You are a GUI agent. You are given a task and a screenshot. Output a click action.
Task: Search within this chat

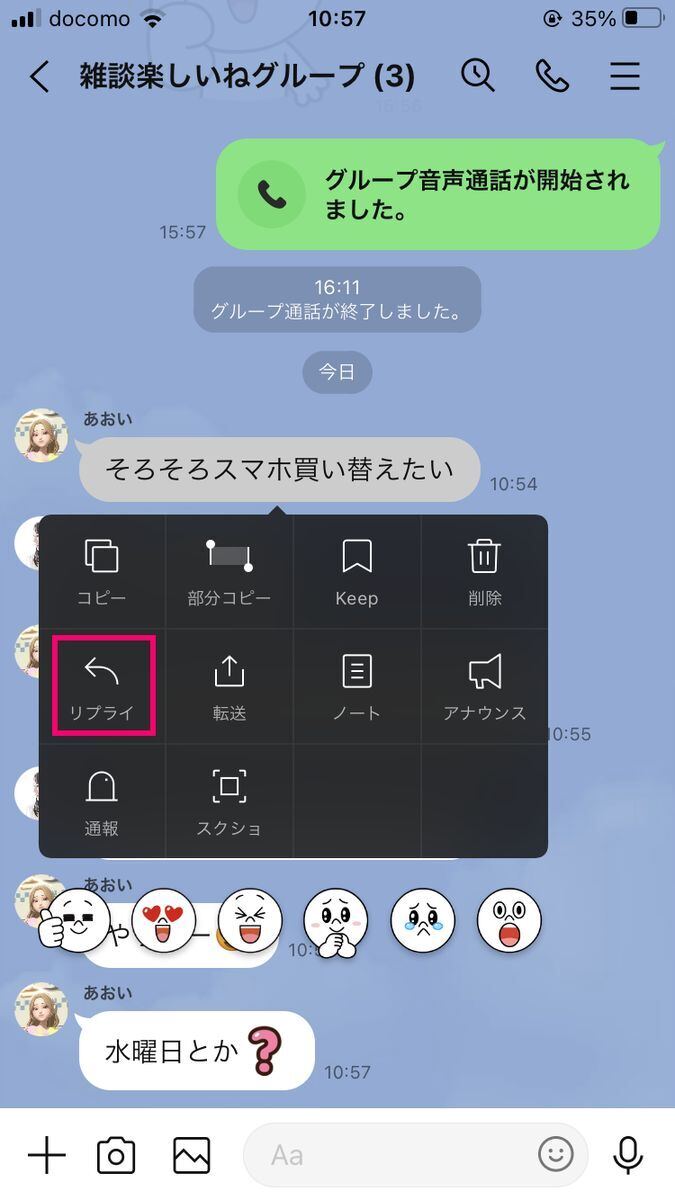[x=478, y=76]
